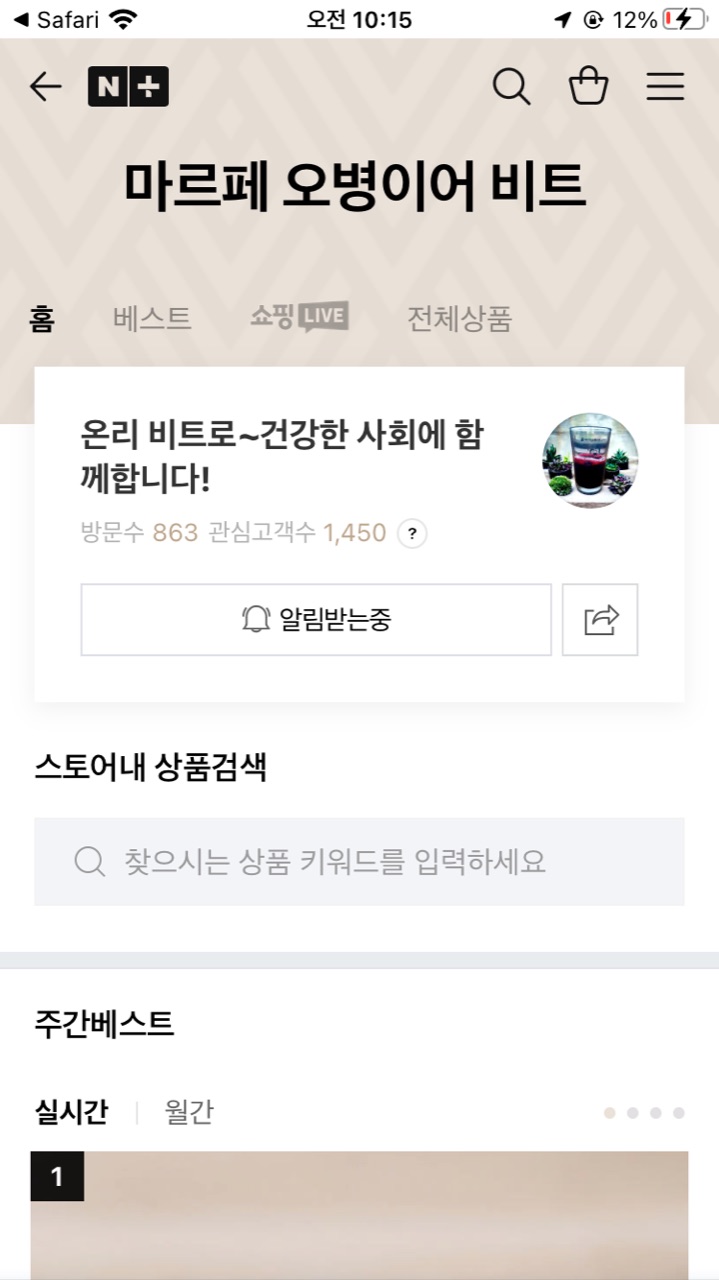Switch to the 베스트 tab
Screen dimensions: 719x1280
click(x=152, y=319)
